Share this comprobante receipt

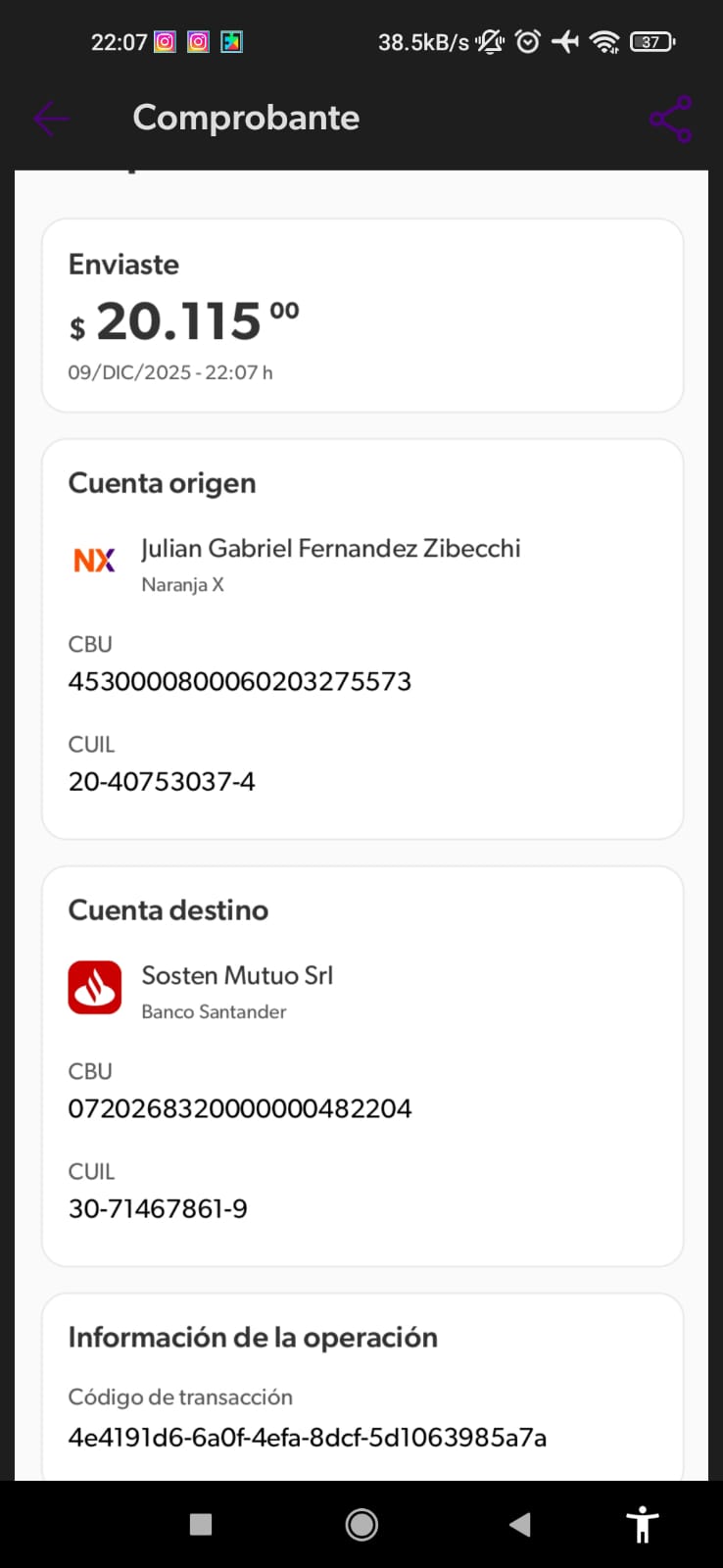click(670, 120)
